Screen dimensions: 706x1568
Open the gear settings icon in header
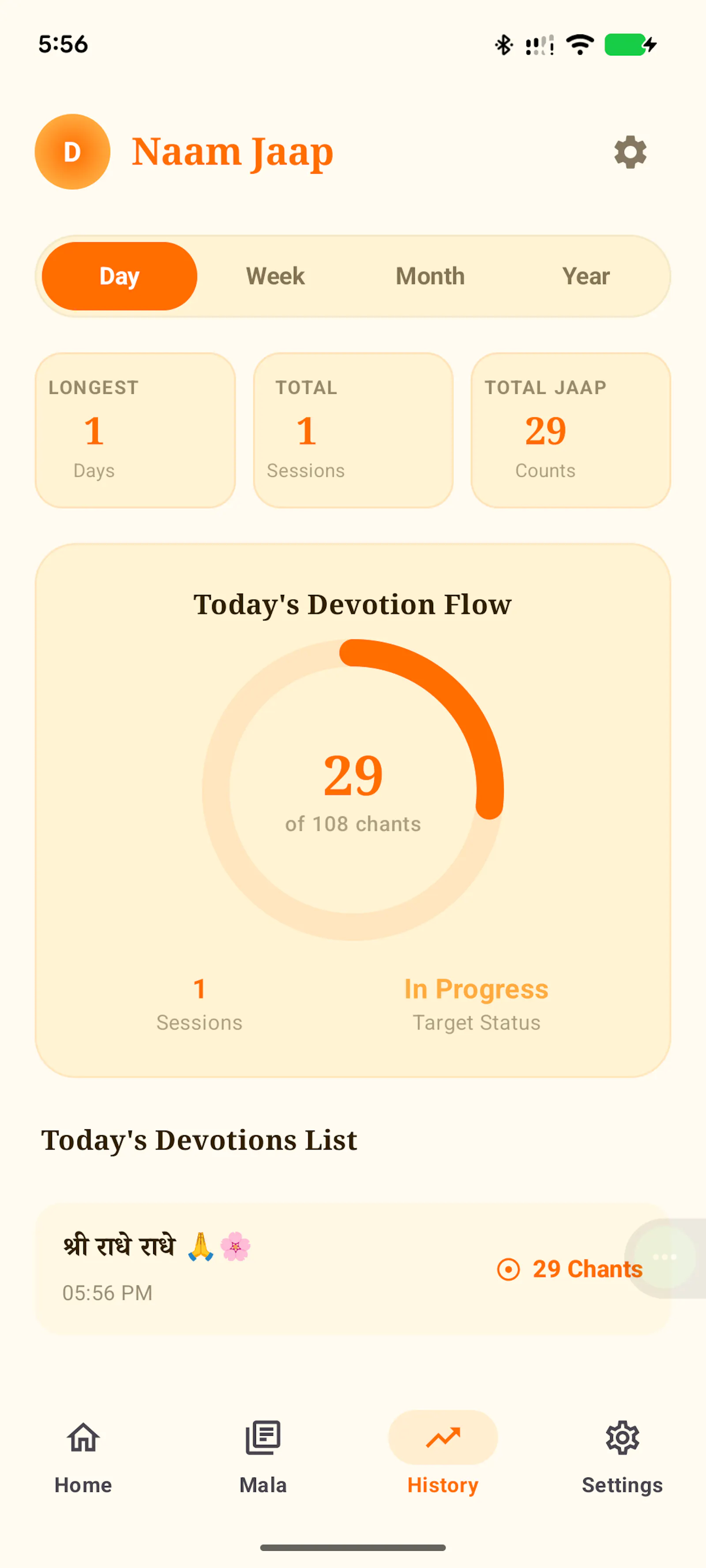pos(630,152)
